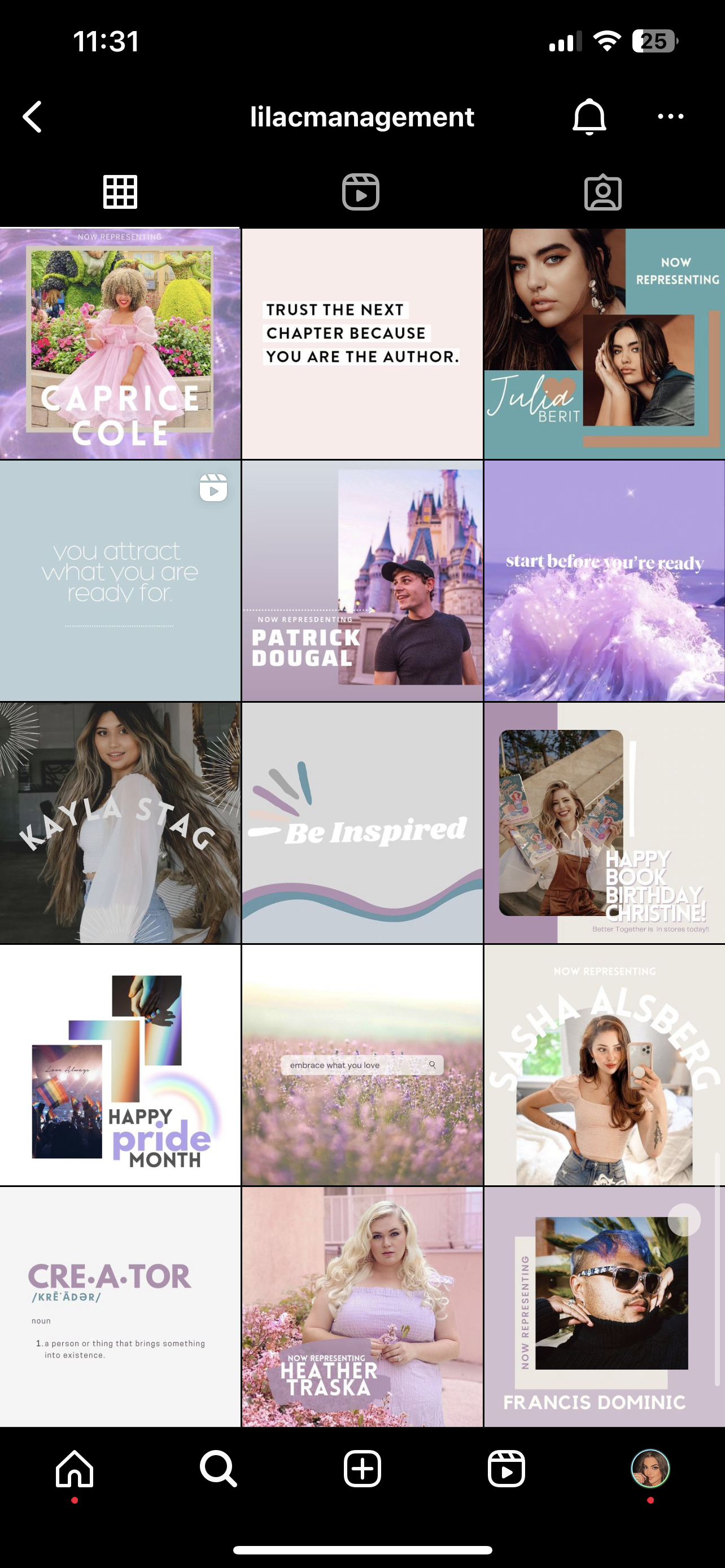The height and width of the screenshot is (1568, 725).
Task: Open the Kayla Stag post
Action: click(x=120, y=823)
